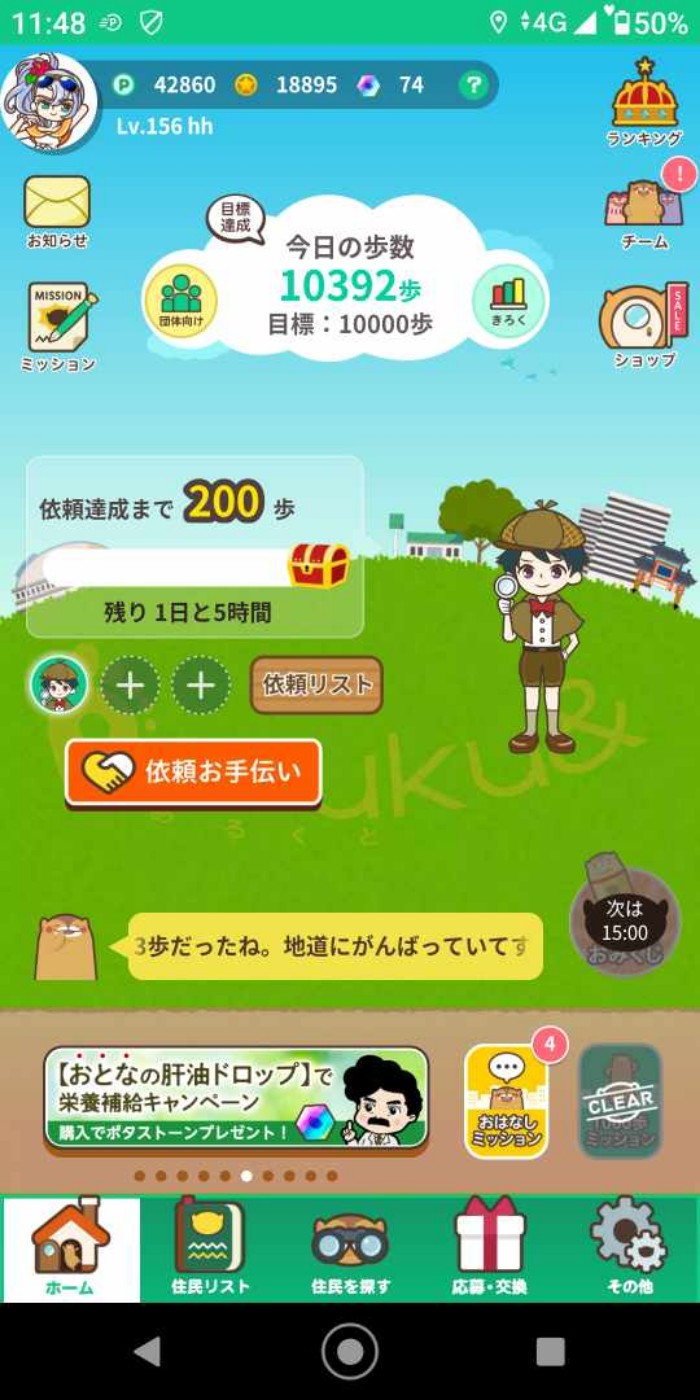Open the 依頼リスト button
This screenshot has height=1400, width=700.
(316, 685)
